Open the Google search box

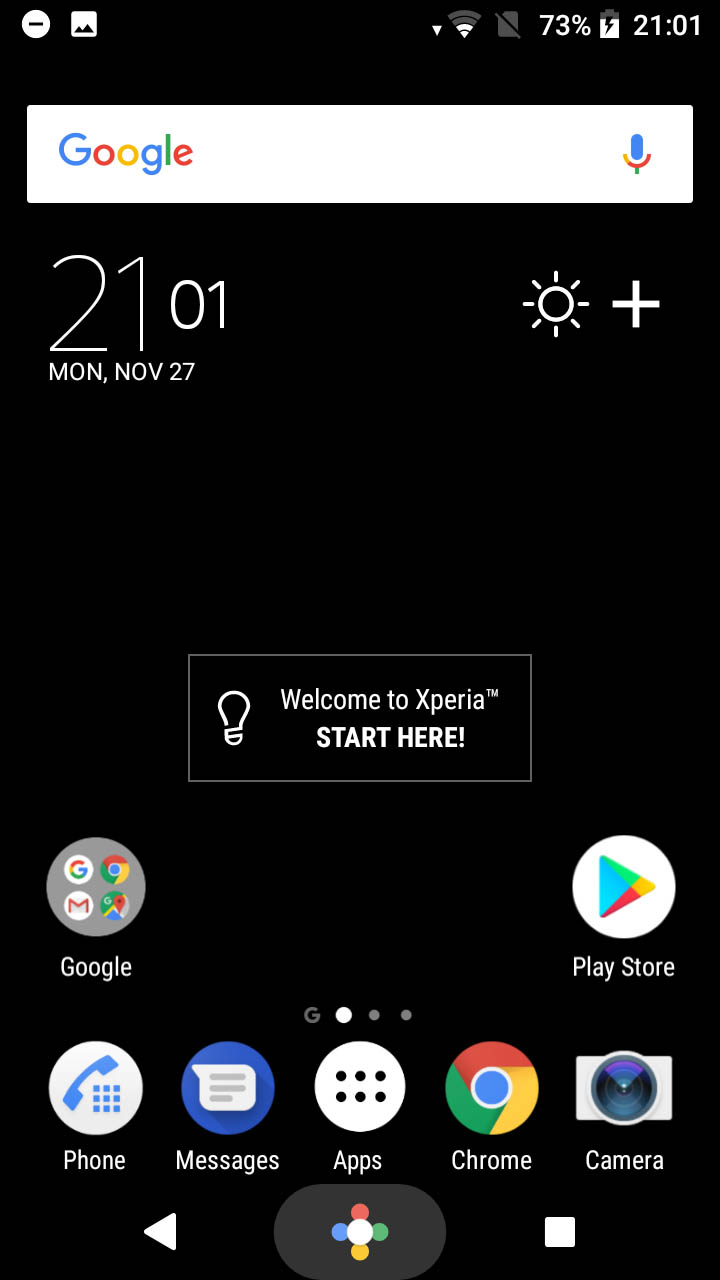[359, 154]
